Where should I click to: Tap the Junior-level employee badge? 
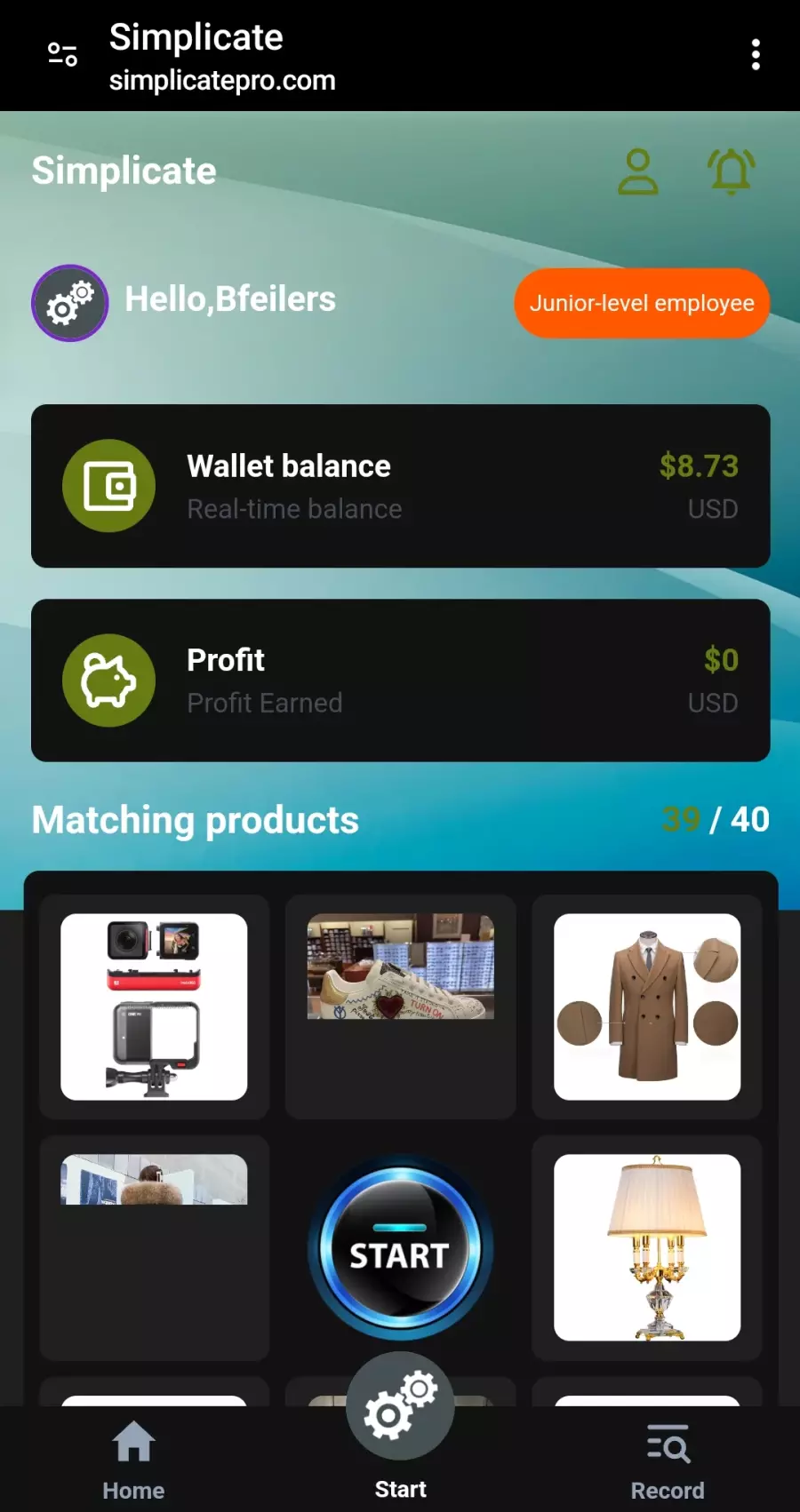coord(641,303)
